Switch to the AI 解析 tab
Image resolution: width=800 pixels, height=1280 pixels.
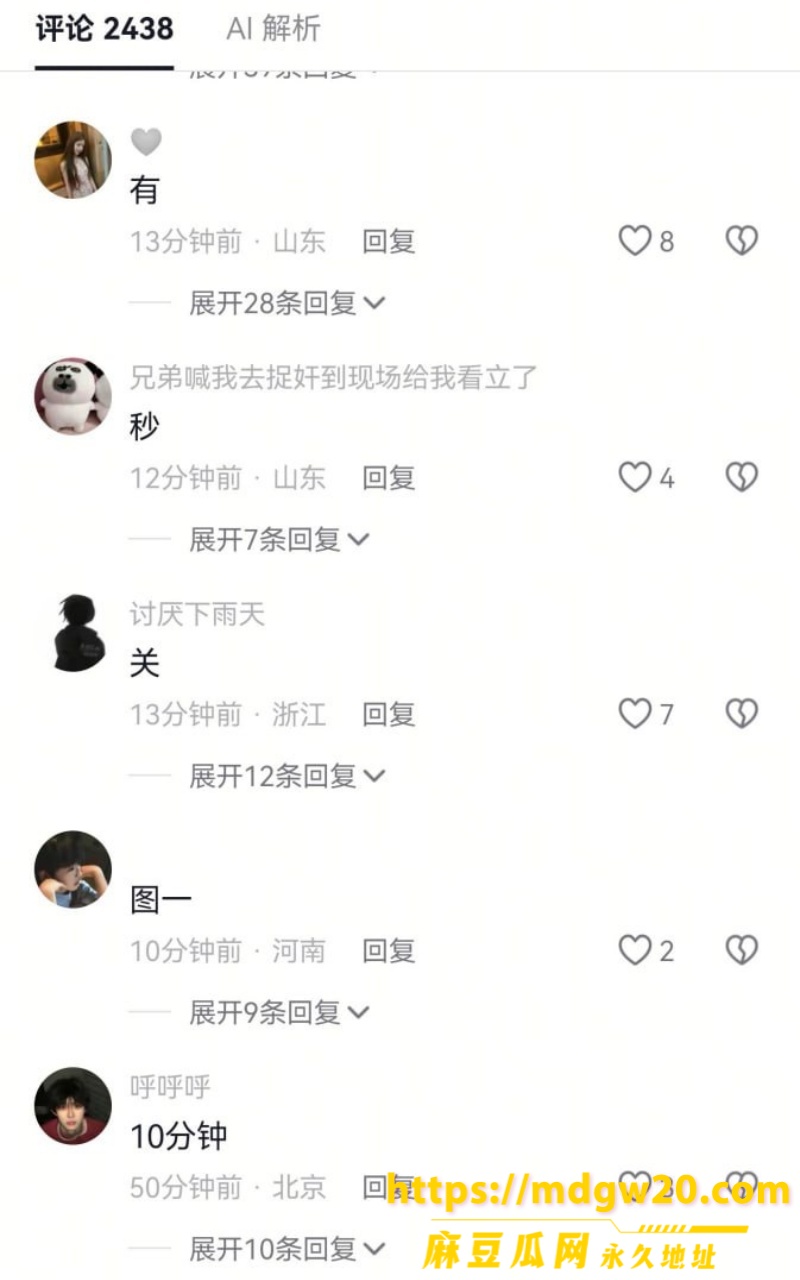[273, 29]
